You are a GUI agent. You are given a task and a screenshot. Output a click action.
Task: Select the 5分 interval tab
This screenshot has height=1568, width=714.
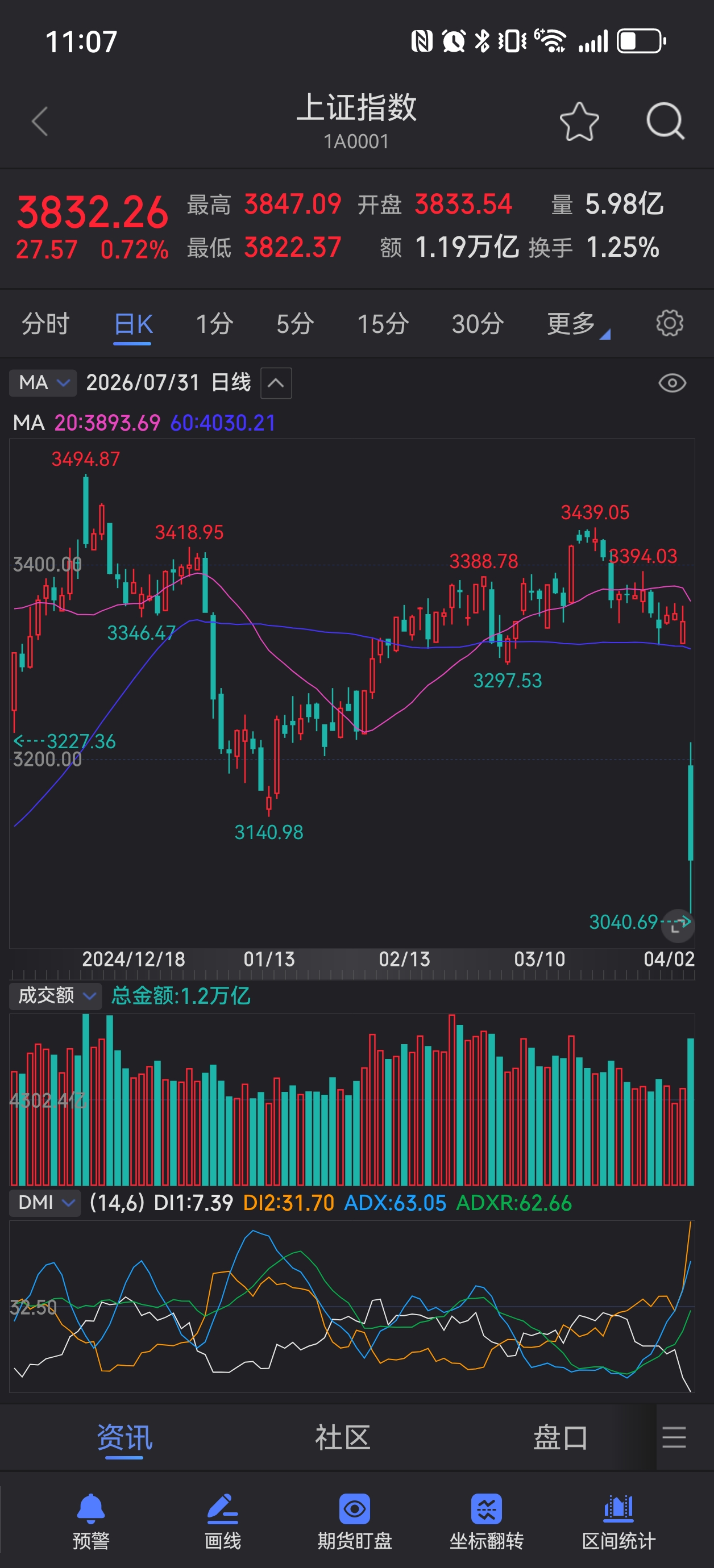296,323
